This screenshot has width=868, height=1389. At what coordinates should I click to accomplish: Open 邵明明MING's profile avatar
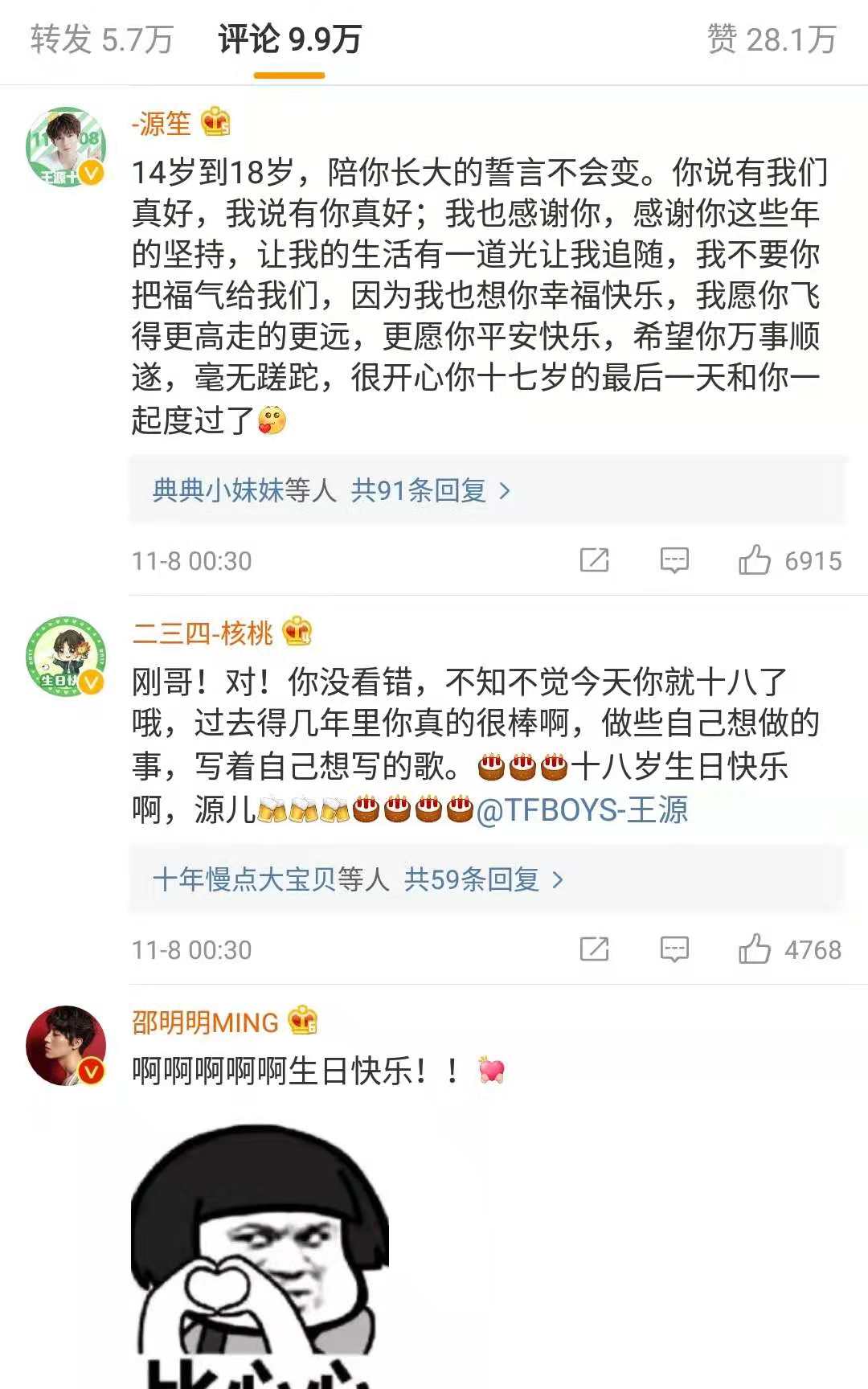66,1045
